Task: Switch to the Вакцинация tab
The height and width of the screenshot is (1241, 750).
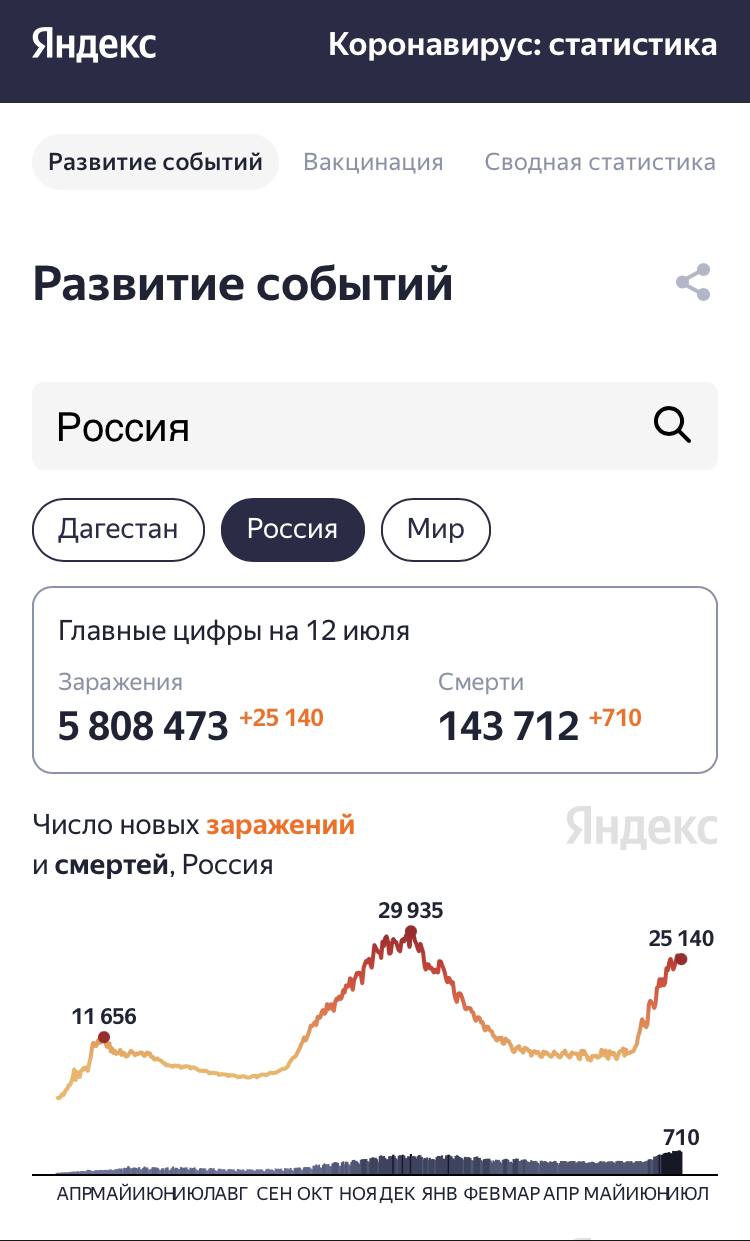Action: pos(373,162)
